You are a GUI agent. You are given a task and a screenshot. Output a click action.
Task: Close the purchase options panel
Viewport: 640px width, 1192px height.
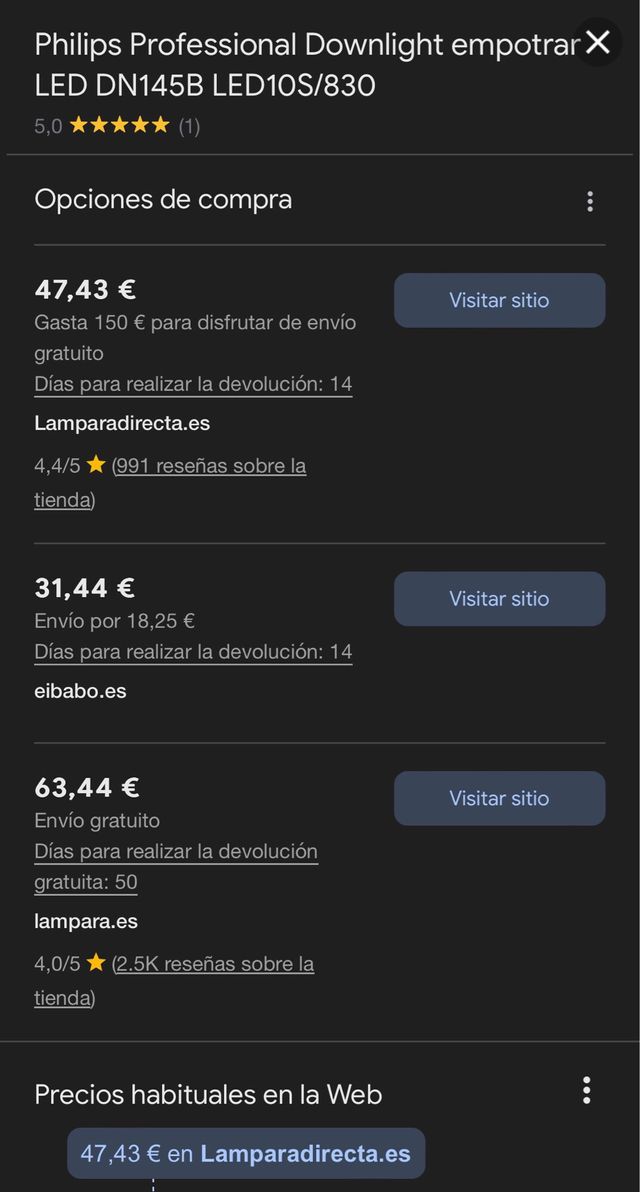coord(598,42)
